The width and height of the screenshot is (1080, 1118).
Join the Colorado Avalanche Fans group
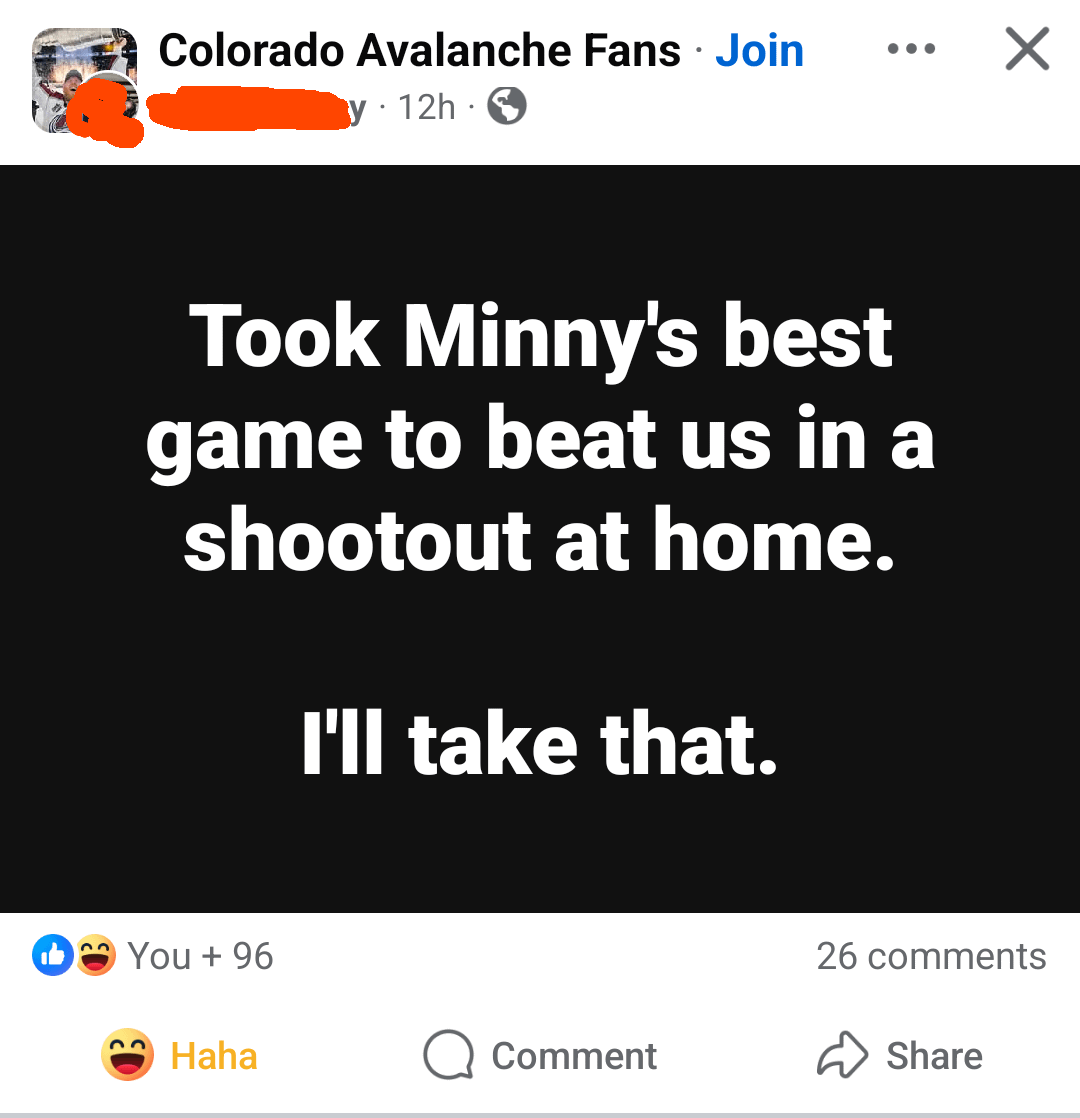click(759, 51)
